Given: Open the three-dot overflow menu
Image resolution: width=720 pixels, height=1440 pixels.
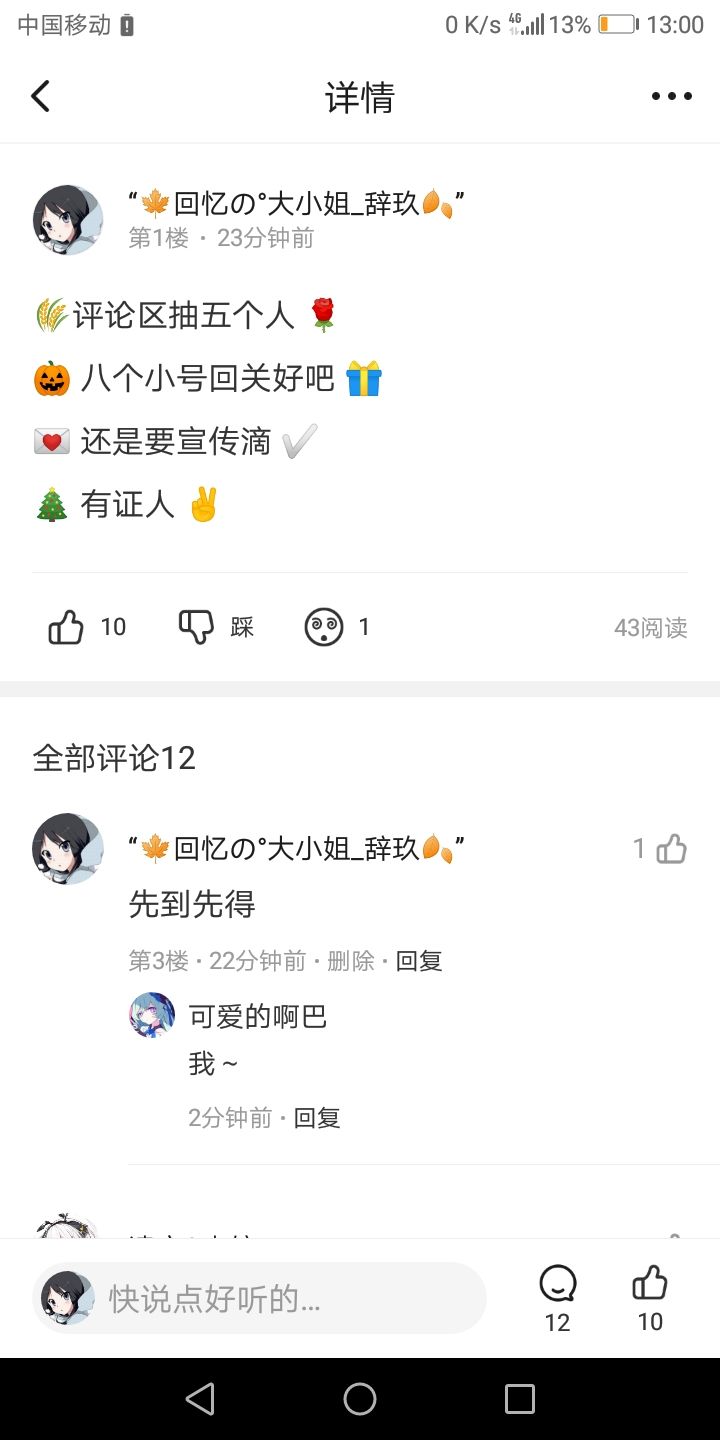Looking at the screenshot, I should tap(671, 96).
